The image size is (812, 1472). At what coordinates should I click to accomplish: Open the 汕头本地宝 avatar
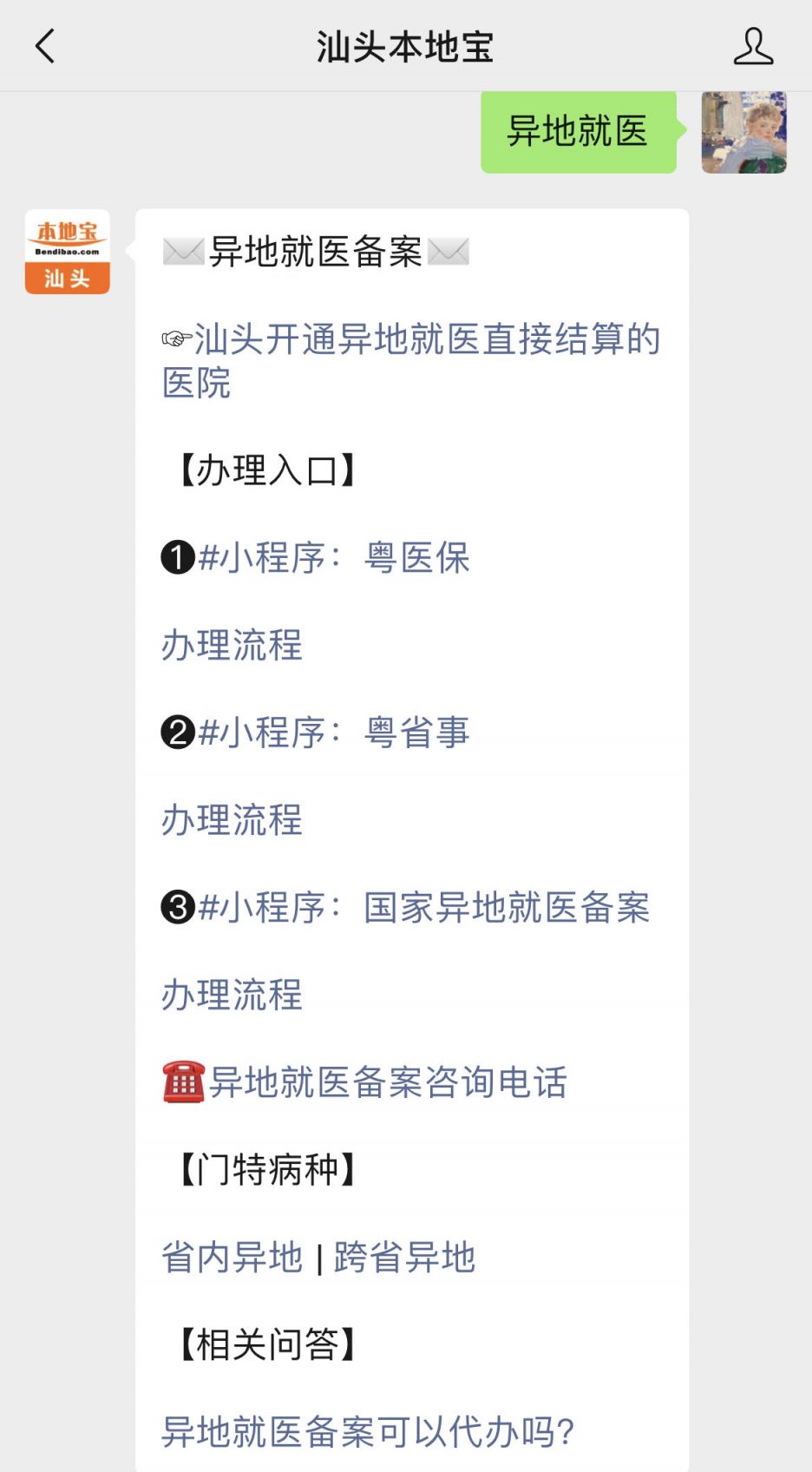[68, 252]
